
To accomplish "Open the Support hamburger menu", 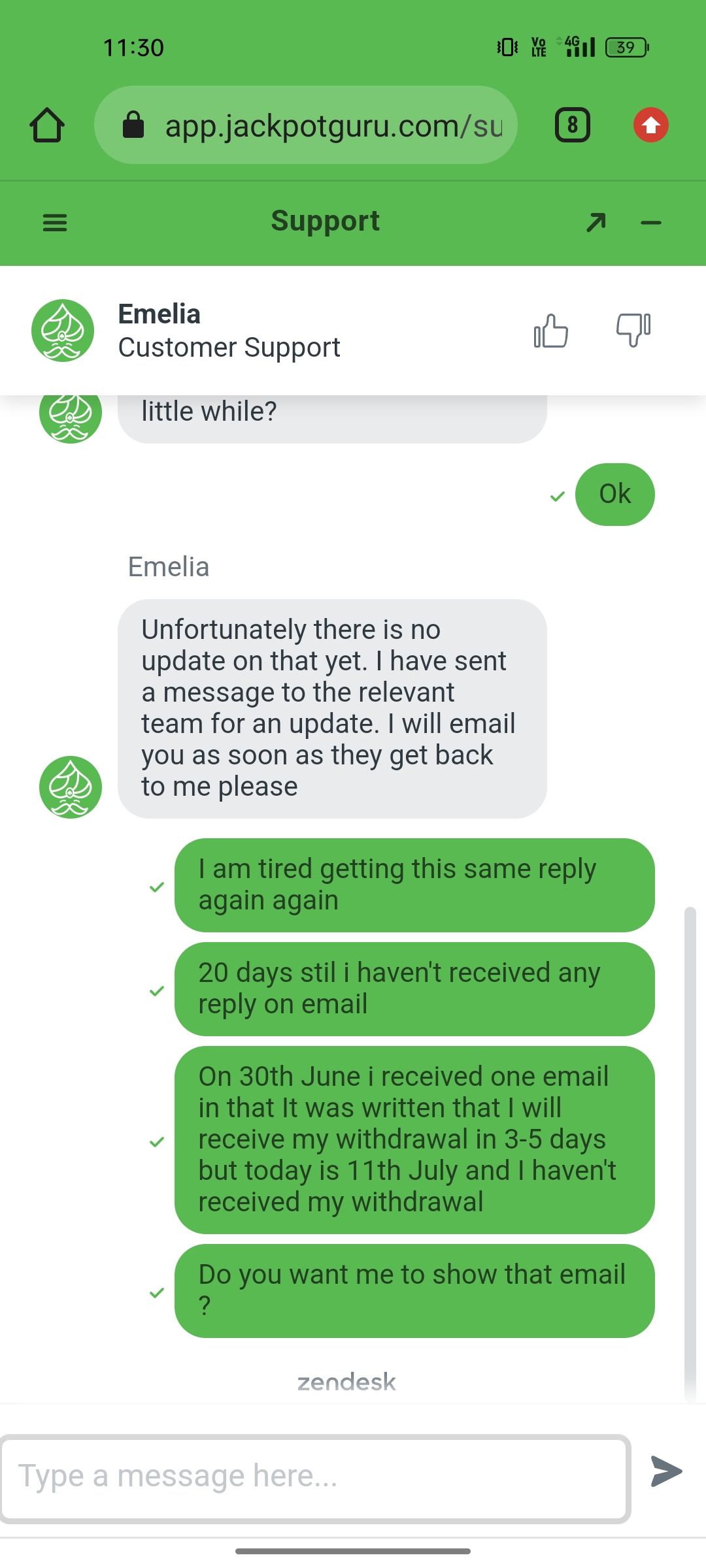I will (x=55, y=223).
